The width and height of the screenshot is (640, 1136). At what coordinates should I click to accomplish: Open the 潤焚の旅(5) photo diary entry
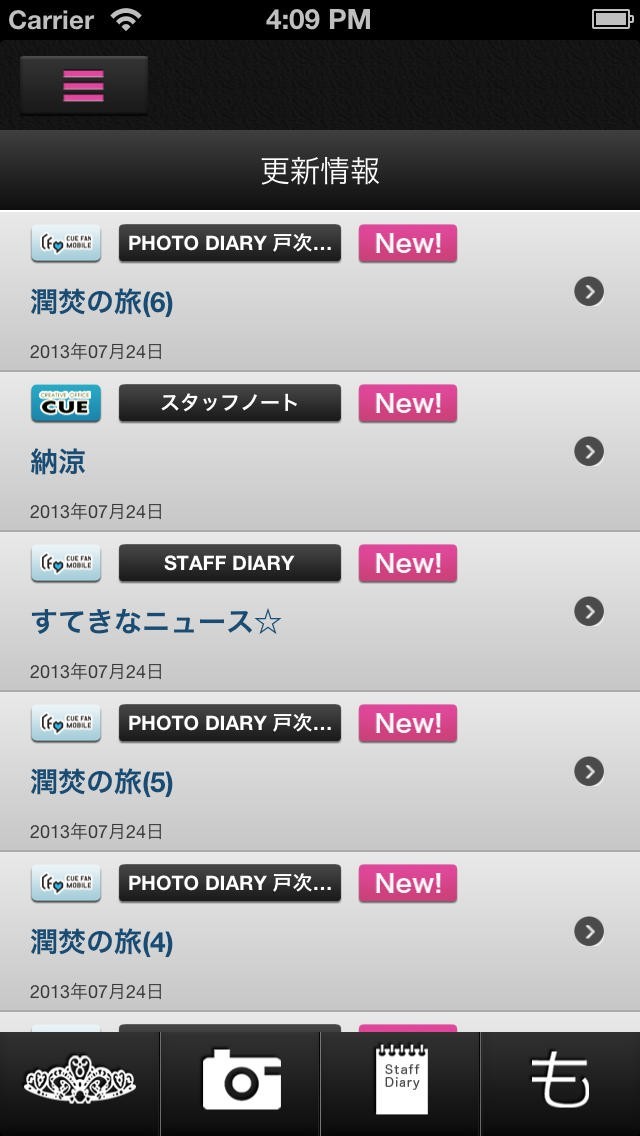tap(320, 772)
